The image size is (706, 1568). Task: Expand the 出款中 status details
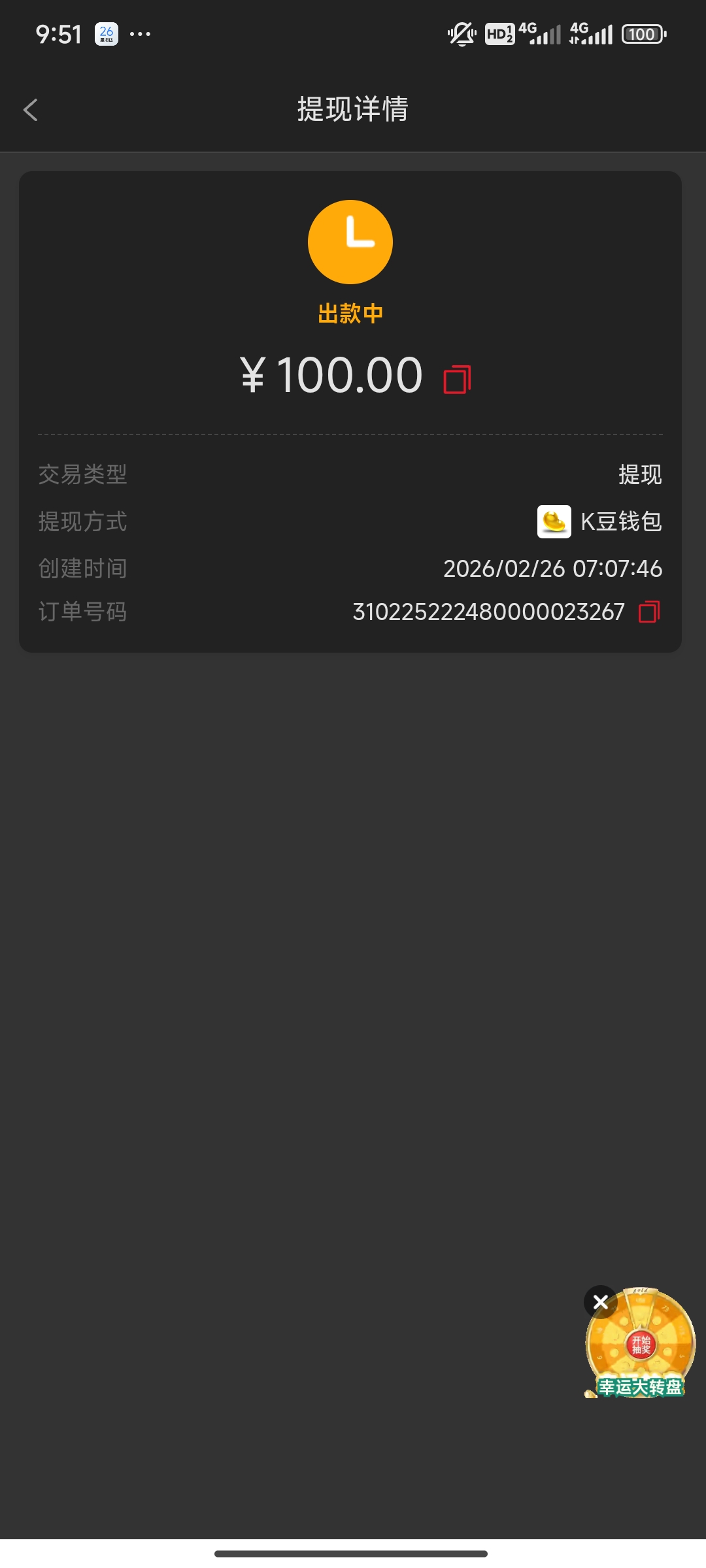(351, 314)
